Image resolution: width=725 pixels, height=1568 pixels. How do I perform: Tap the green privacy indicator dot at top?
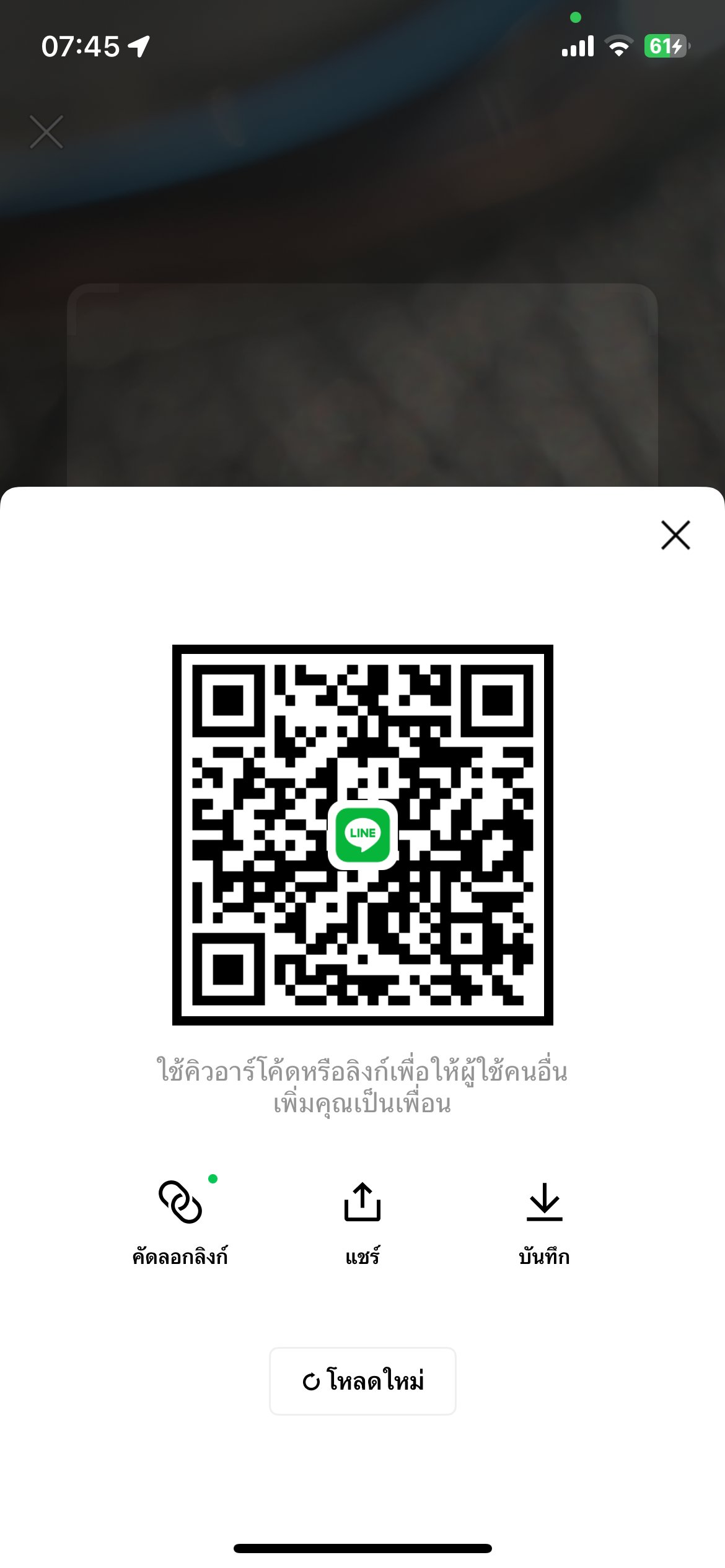575,18
